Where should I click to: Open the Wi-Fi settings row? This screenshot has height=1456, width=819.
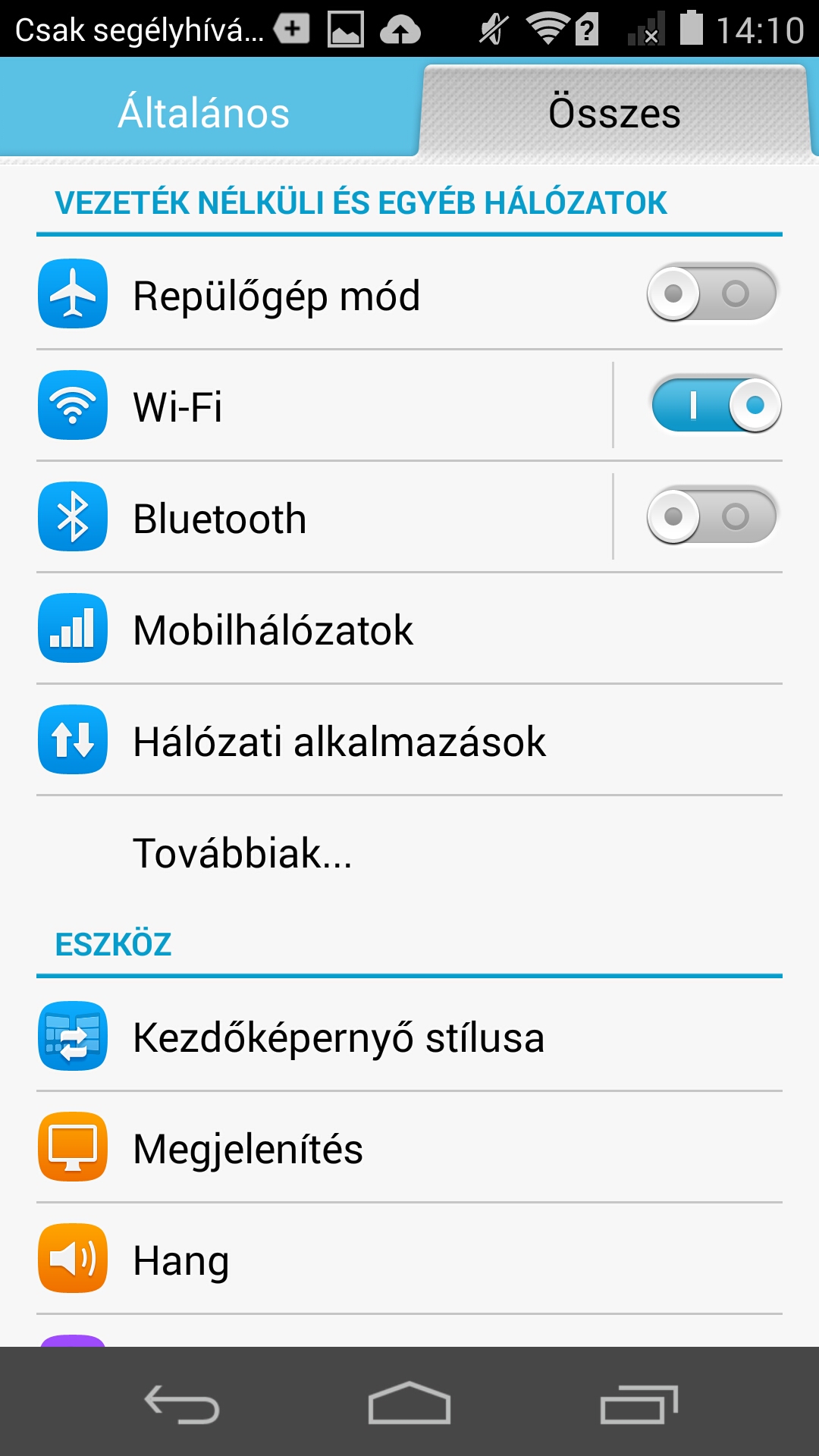coord(318,406)
